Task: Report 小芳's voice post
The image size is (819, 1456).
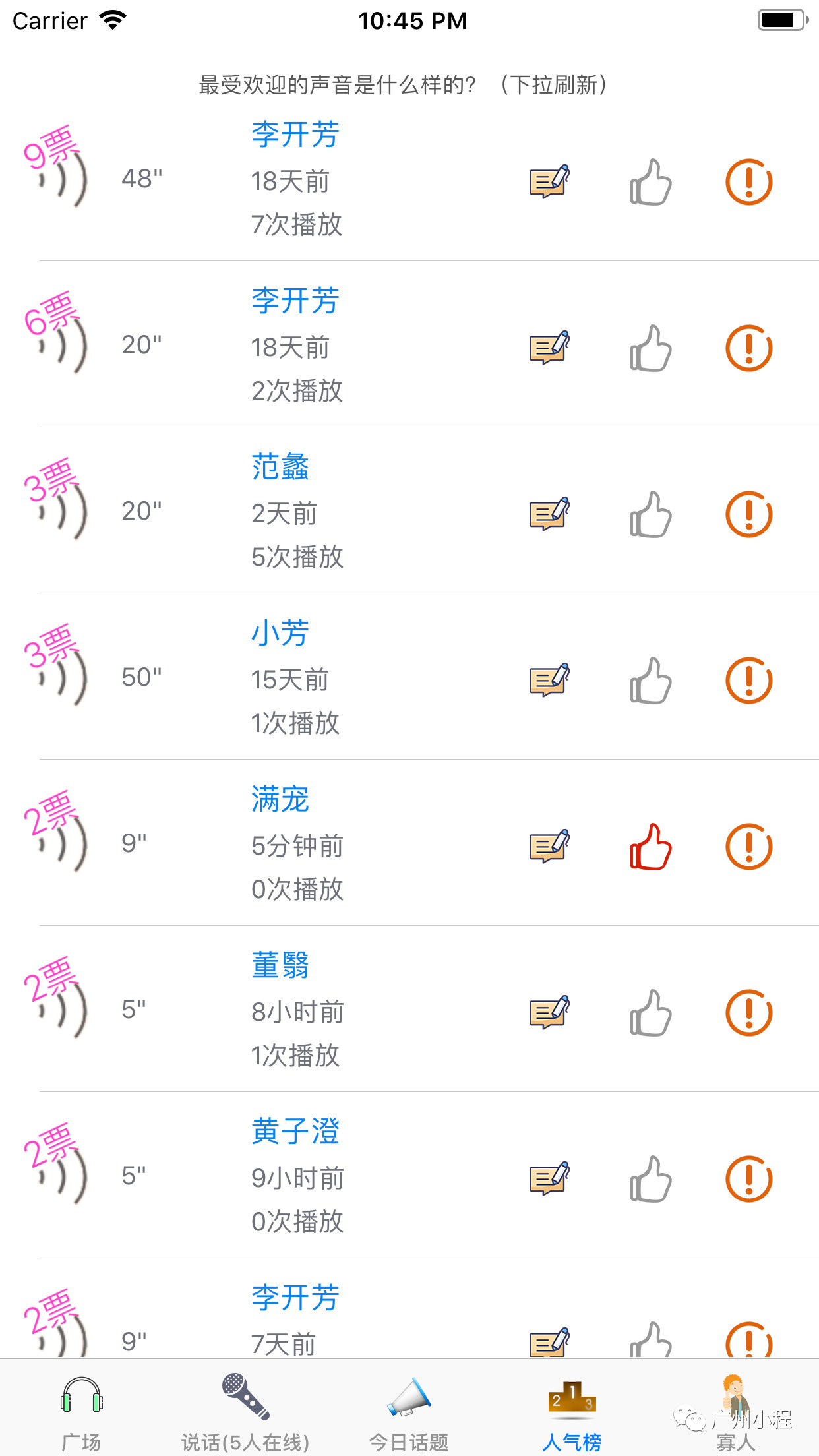Action: point(748,681)
